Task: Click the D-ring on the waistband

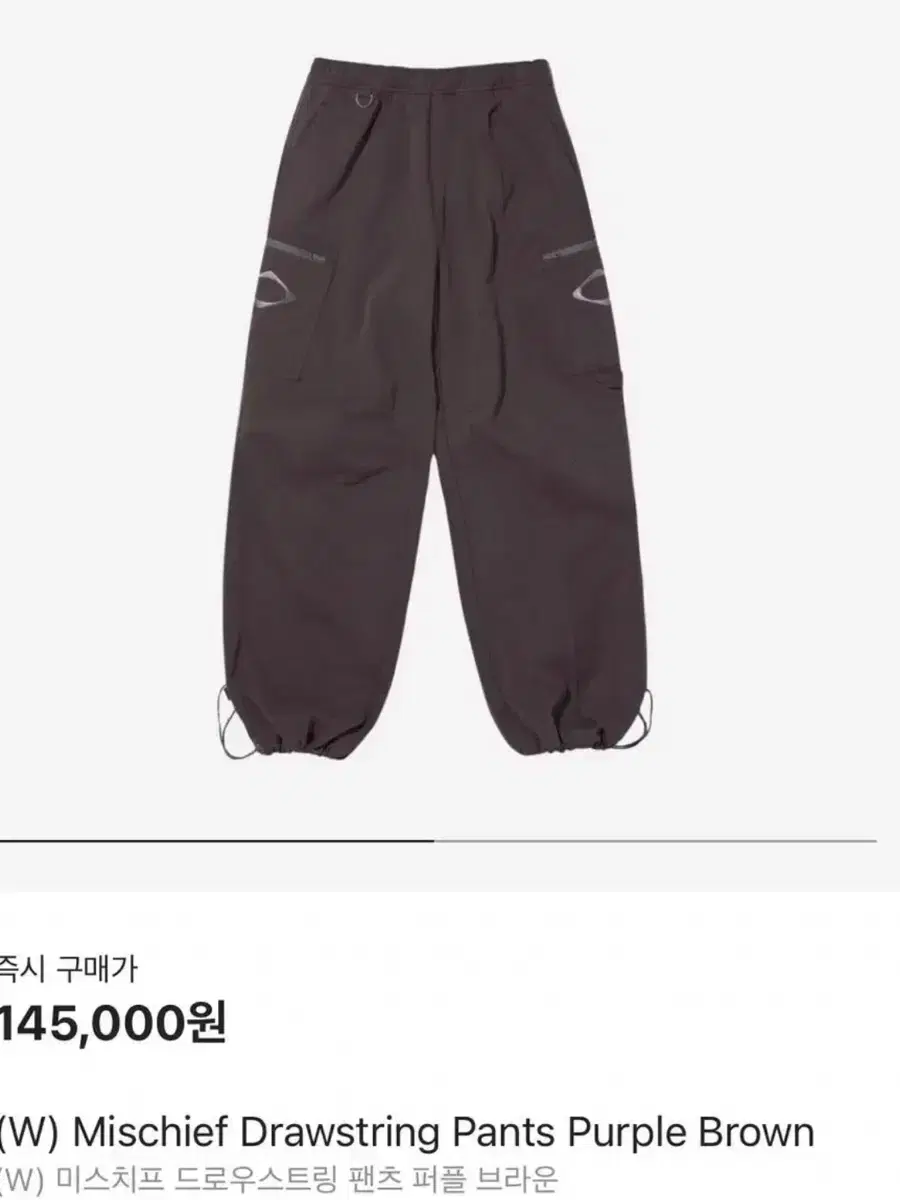Action: tap(362, 98)
